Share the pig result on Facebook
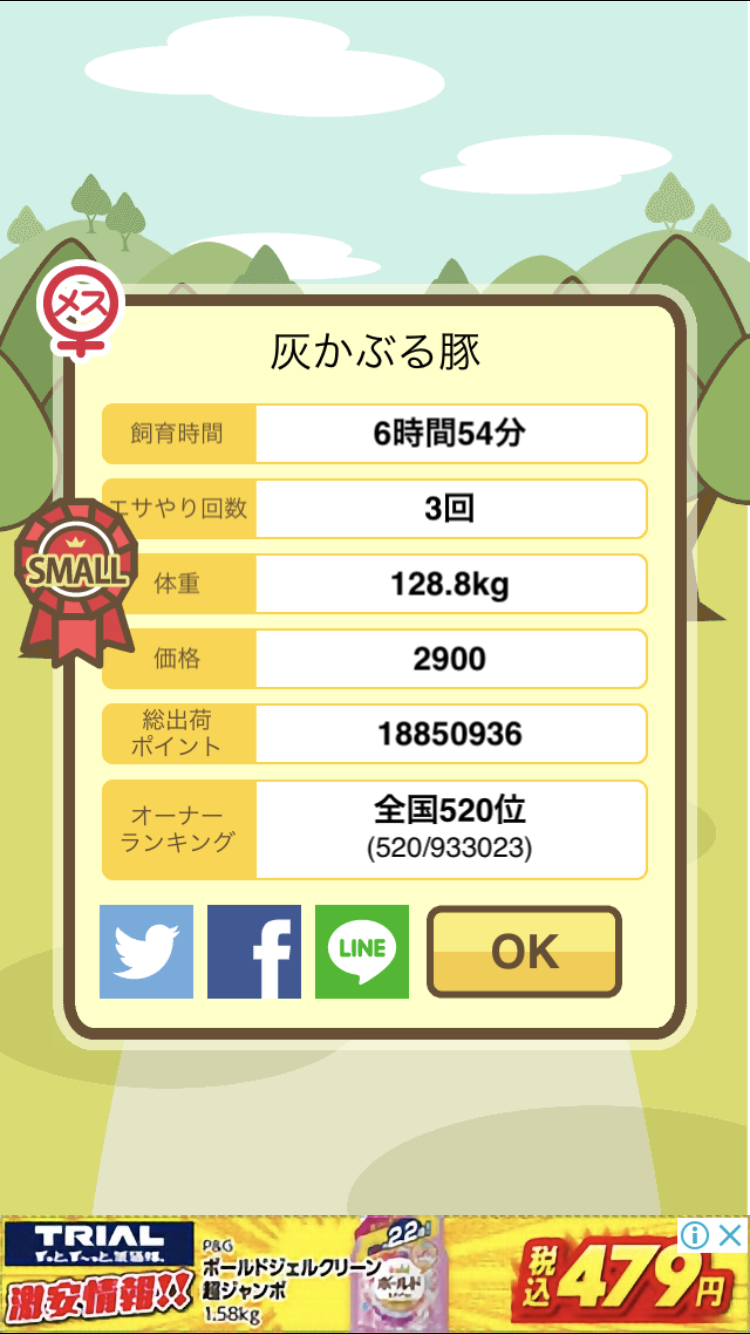This screenshot has height=1334, width=750. 254,952
